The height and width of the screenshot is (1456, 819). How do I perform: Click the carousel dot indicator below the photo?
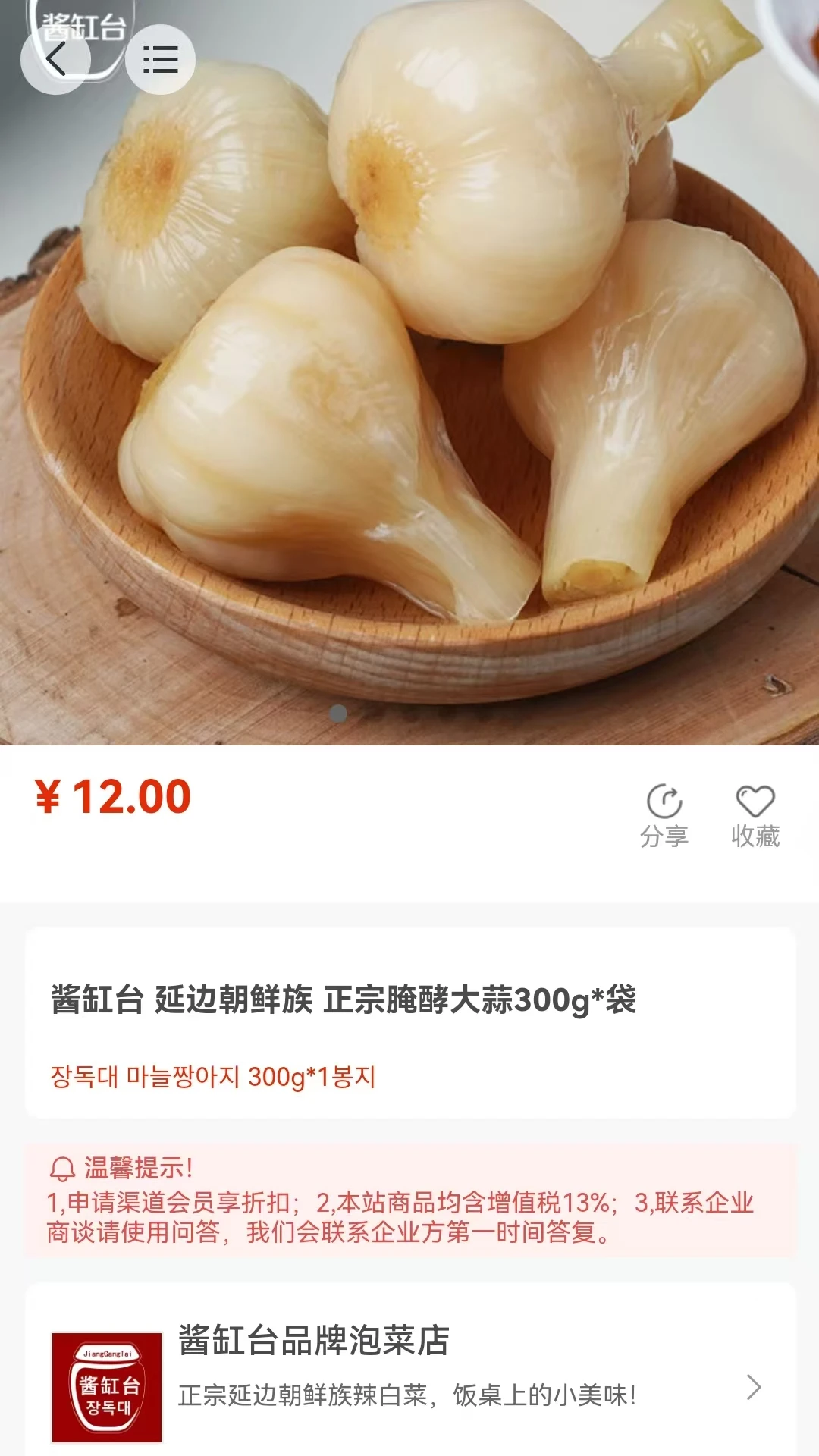tap(338, 711)
